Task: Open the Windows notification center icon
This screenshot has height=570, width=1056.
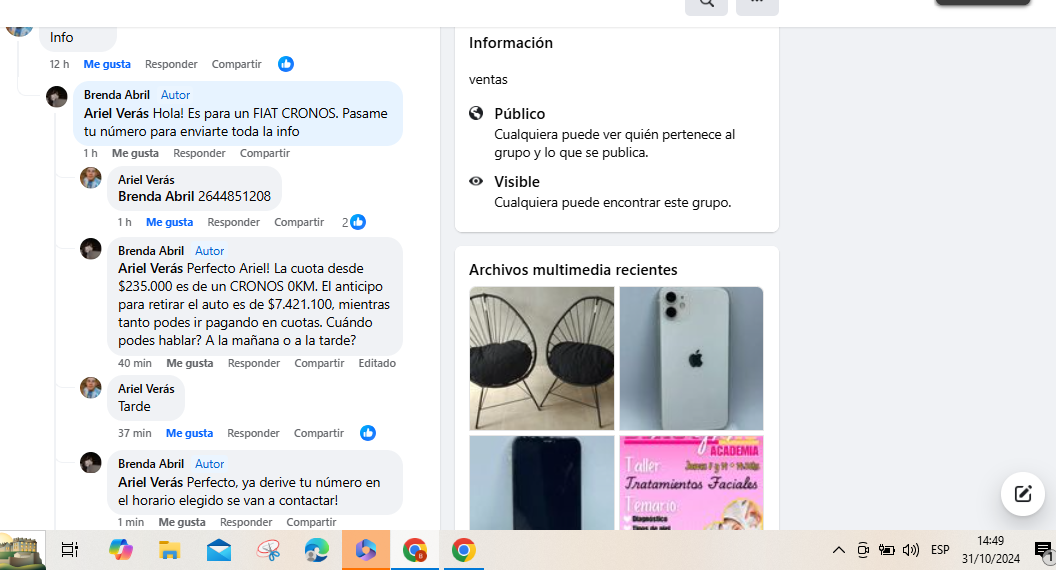Action: click(1043, 550)
